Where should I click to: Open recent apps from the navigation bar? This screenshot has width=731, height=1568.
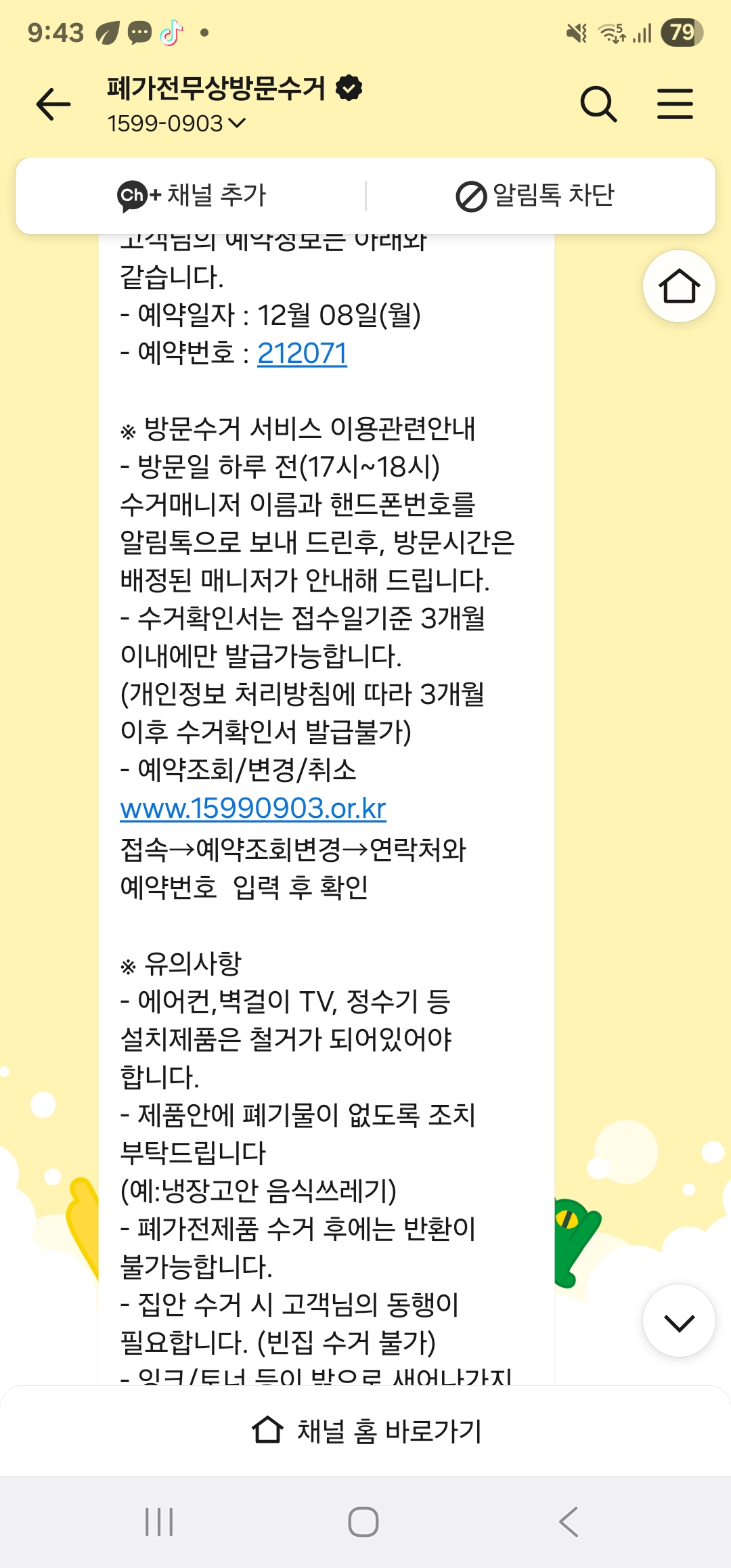click(160, 1522)
